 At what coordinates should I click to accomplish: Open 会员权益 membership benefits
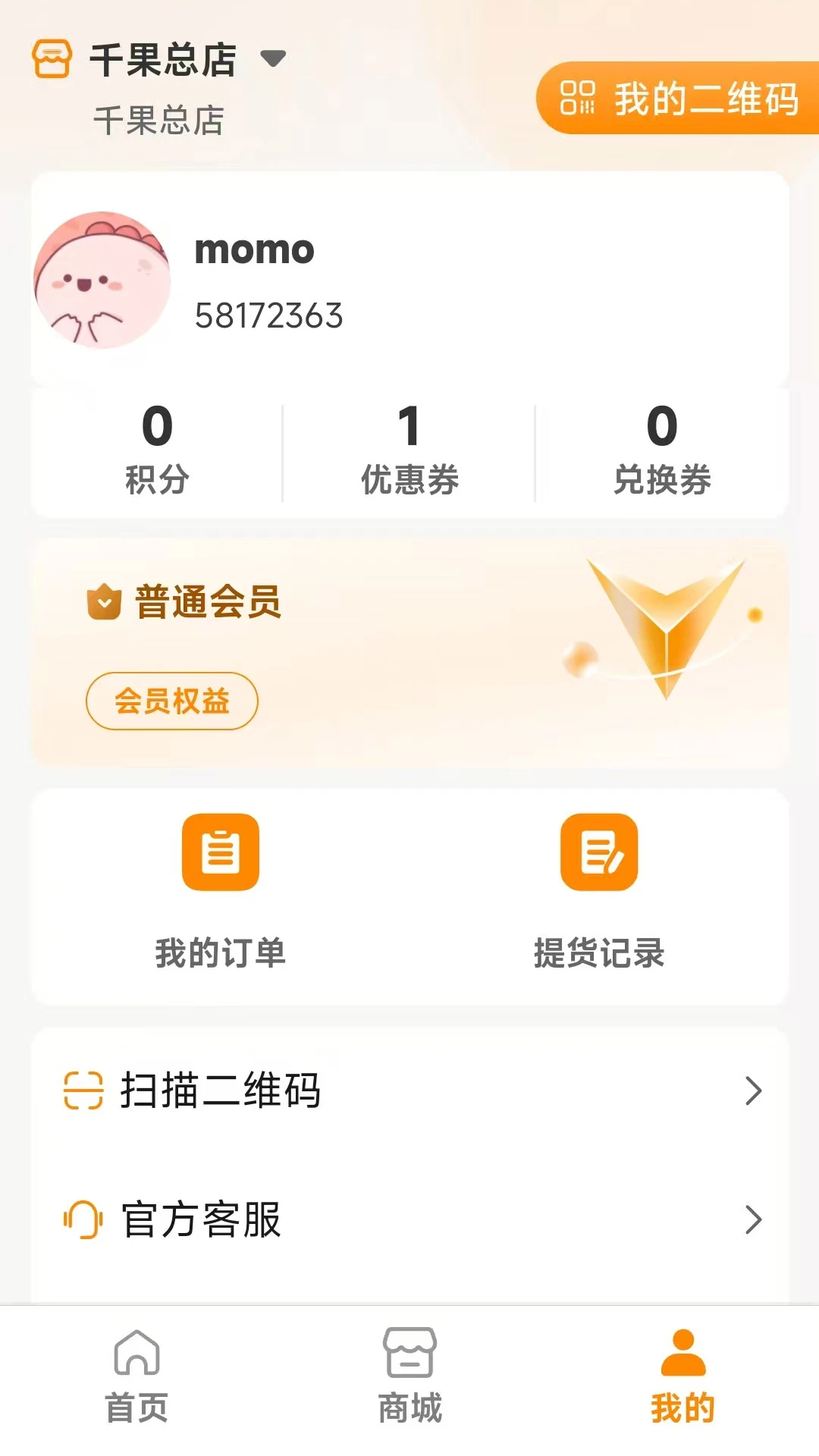[x=171, y=701]
